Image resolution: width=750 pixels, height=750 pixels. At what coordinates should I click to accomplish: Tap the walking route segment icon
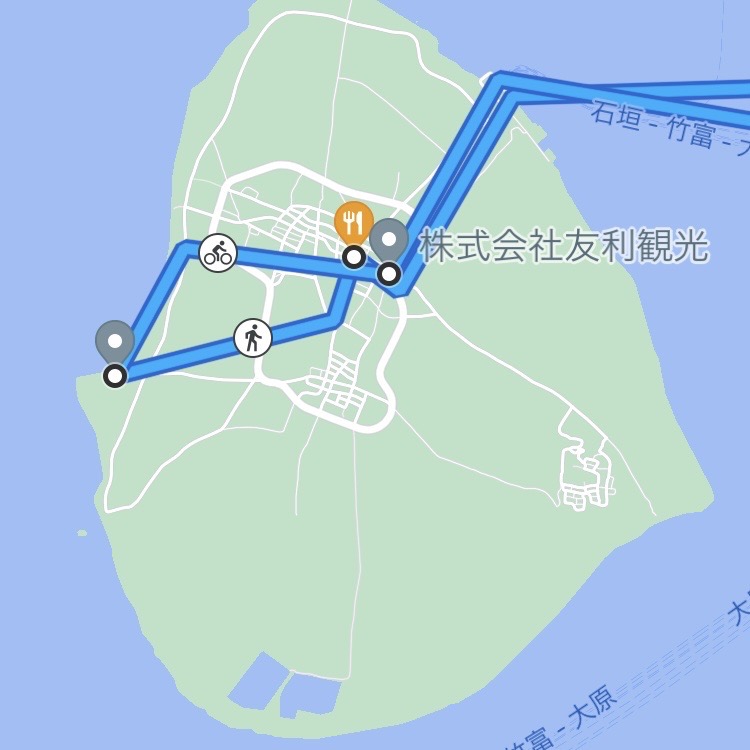pyautogui.click(x=253, y=338)
